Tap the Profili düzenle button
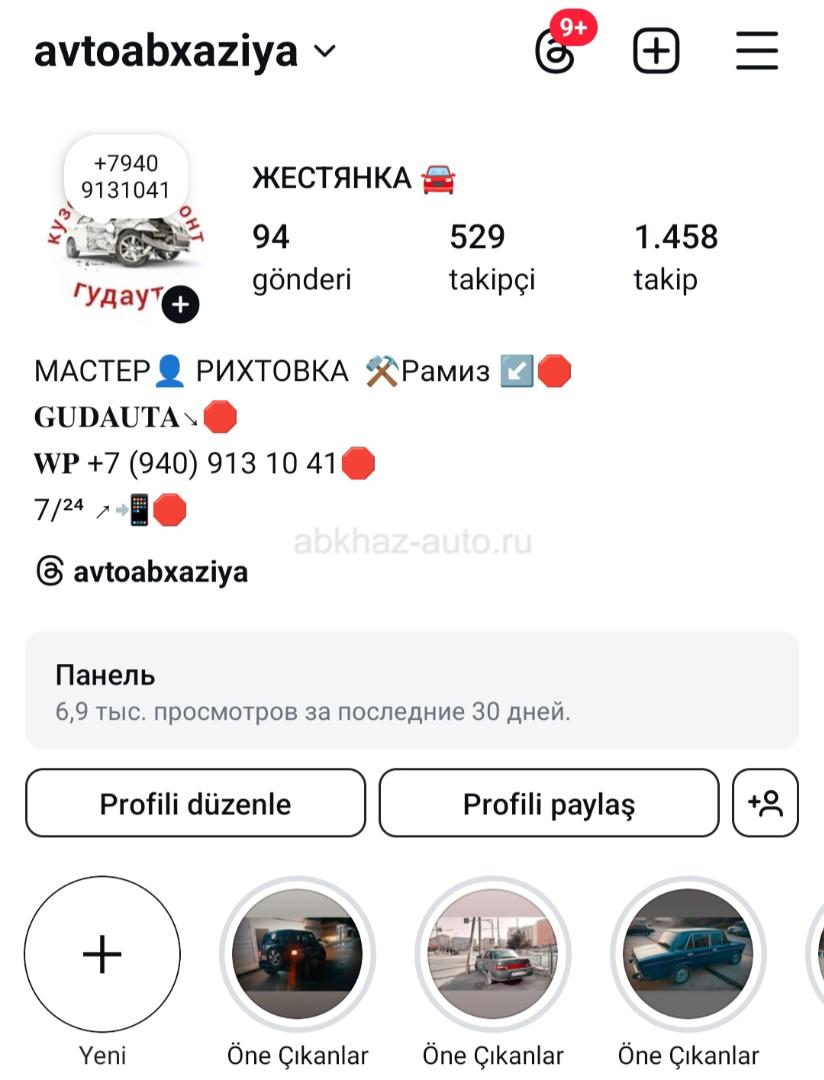This screenshot has width=824, height=1080. [x=195, y=803]
